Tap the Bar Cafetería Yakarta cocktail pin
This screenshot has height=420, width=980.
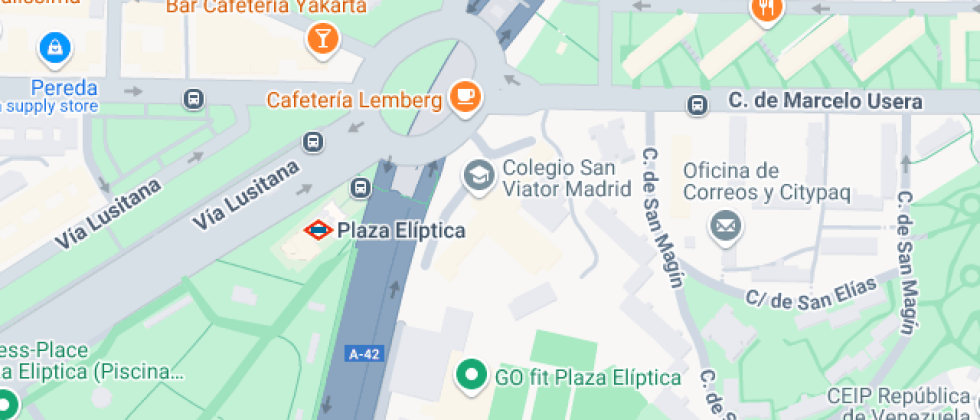[322, 40]
